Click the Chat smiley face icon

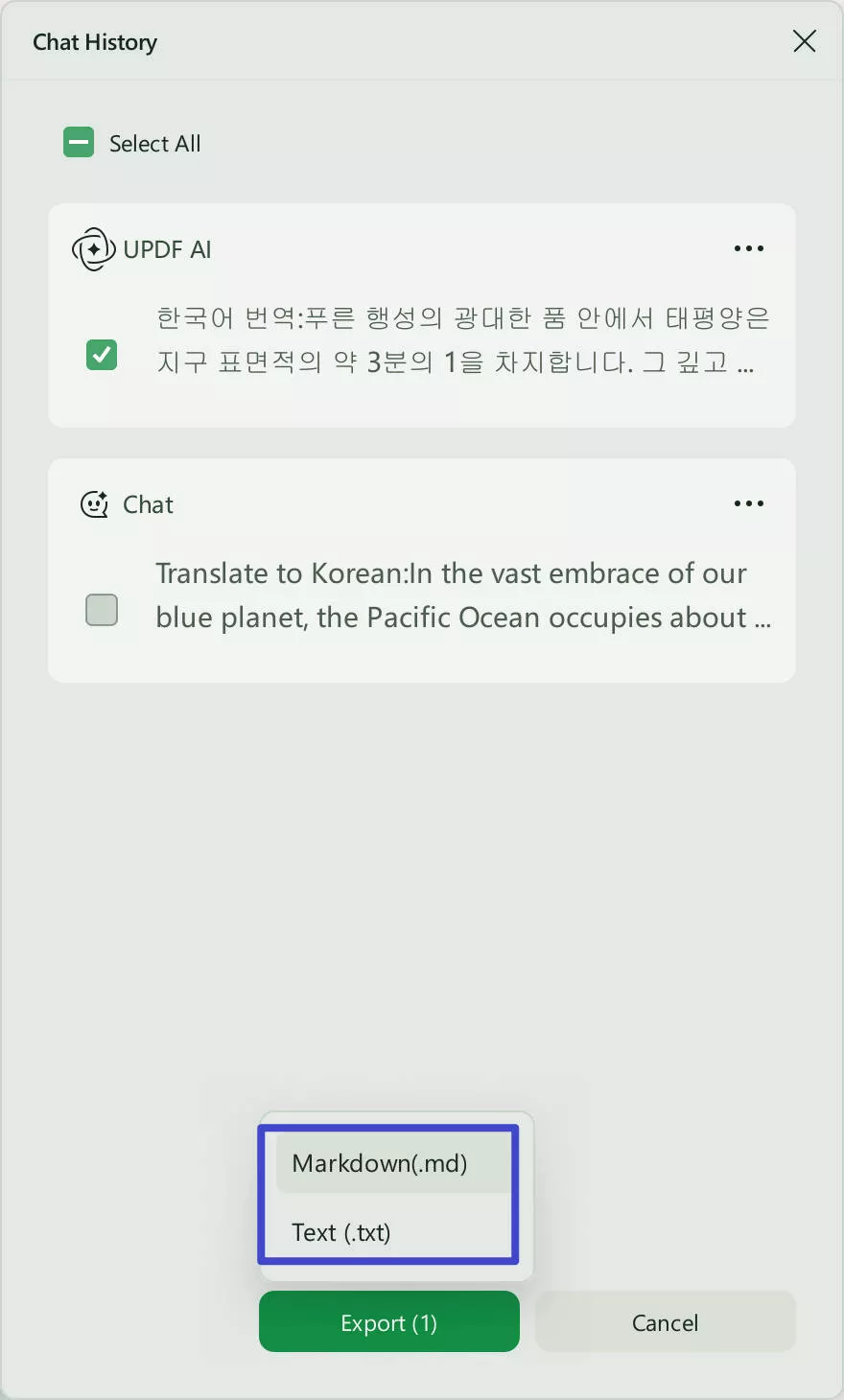click(94, 503)
